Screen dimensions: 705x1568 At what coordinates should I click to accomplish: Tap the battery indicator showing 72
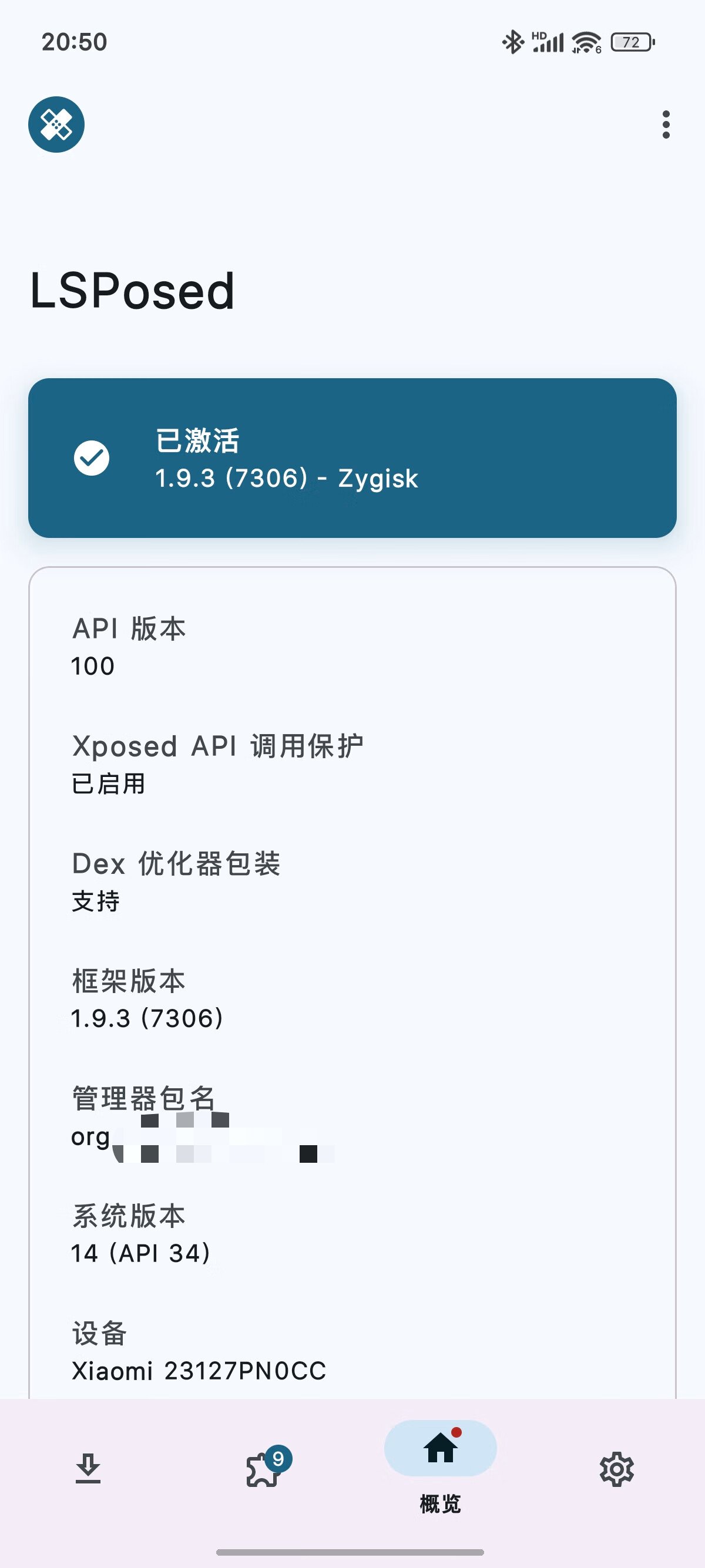point(632,41)
